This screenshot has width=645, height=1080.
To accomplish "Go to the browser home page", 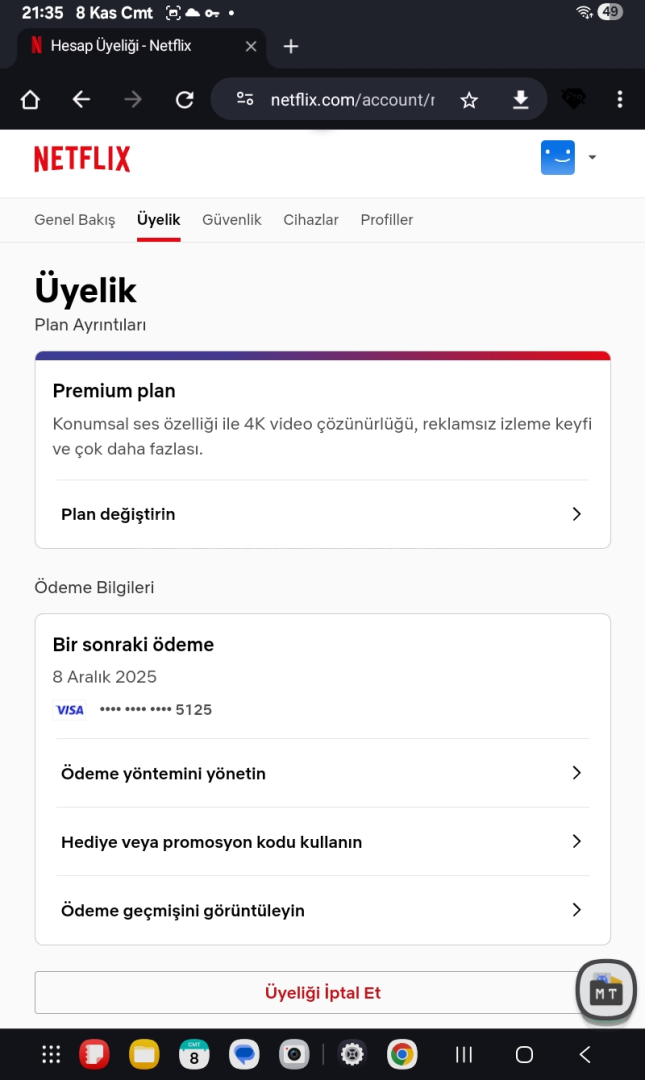I will pyautogui.click(x=30, y=99).
